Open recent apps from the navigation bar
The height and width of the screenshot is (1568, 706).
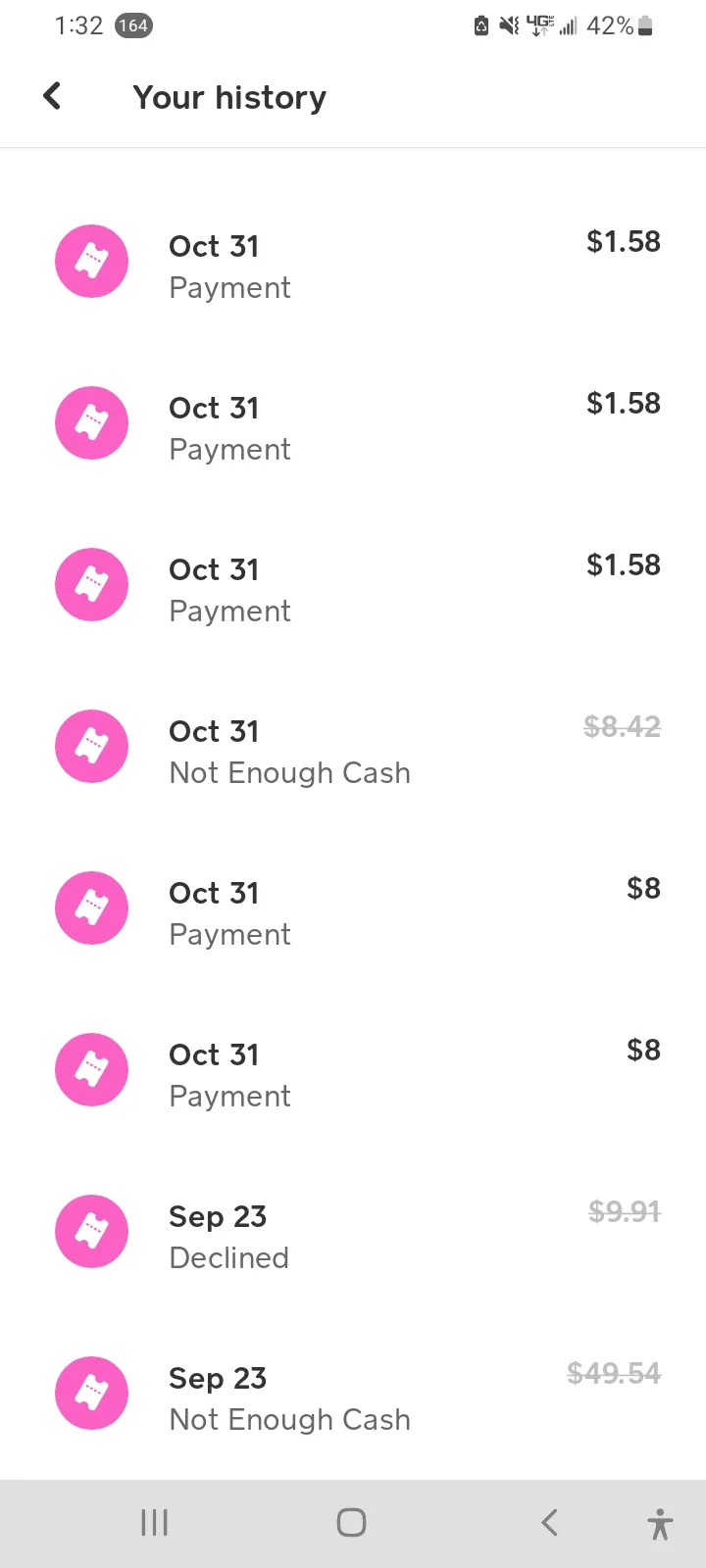[155, 1523]
